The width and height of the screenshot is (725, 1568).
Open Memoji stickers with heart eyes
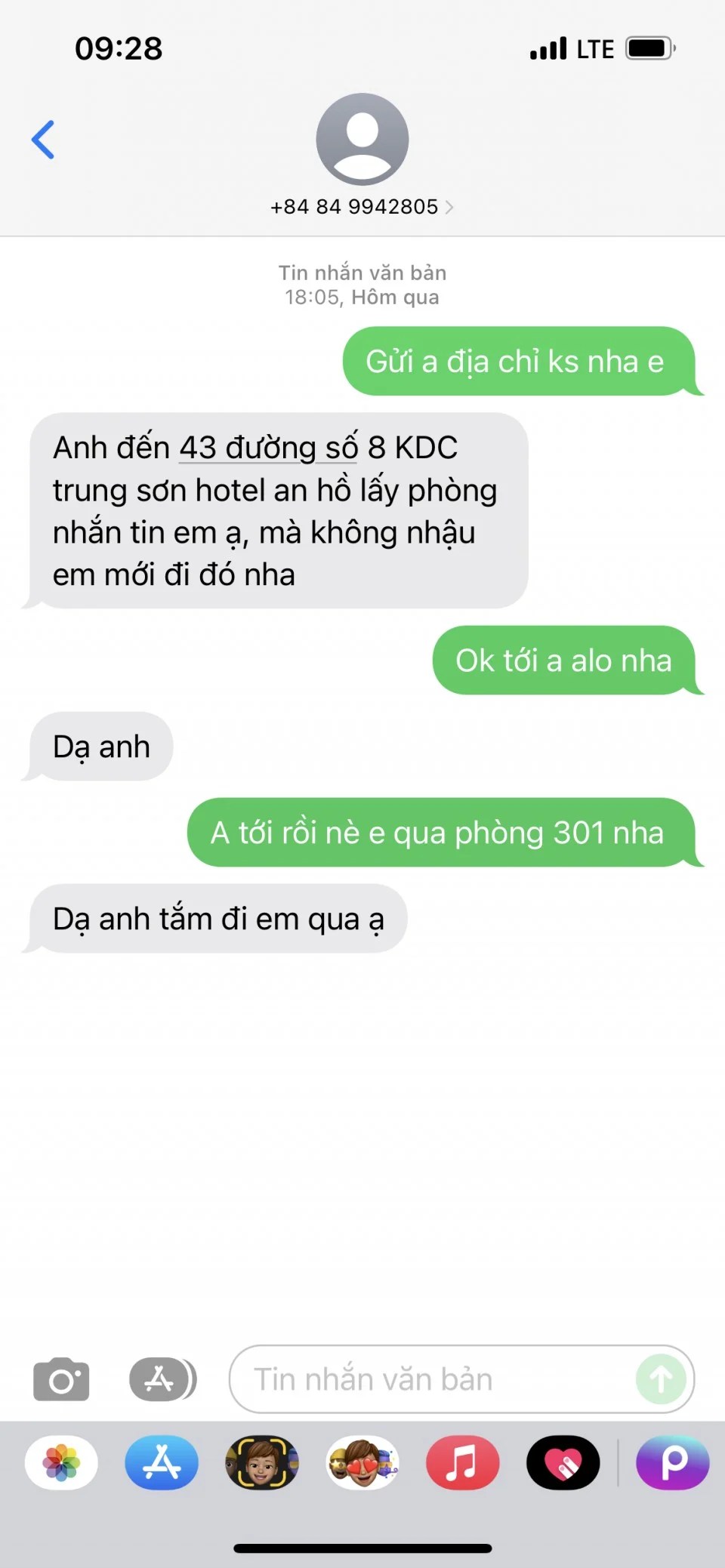[362, 1463]
